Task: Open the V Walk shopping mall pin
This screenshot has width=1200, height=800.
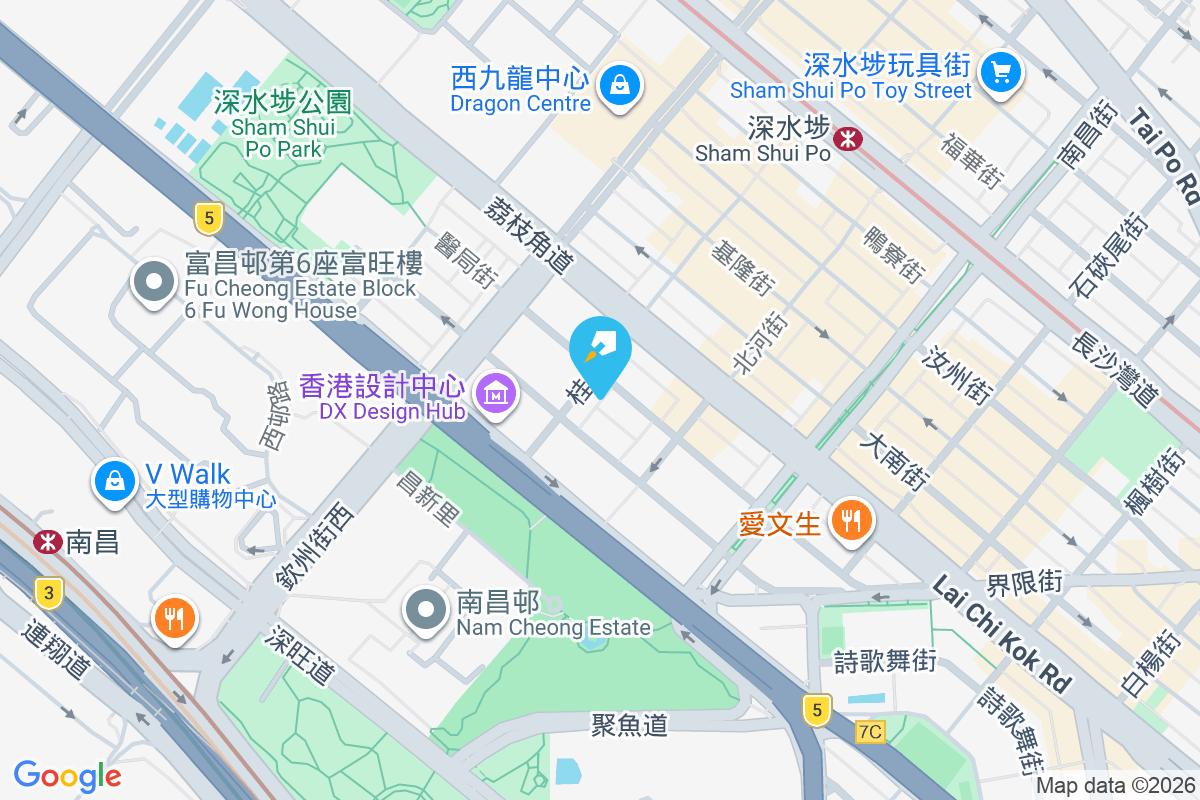Action: click(x=116, y=481)
